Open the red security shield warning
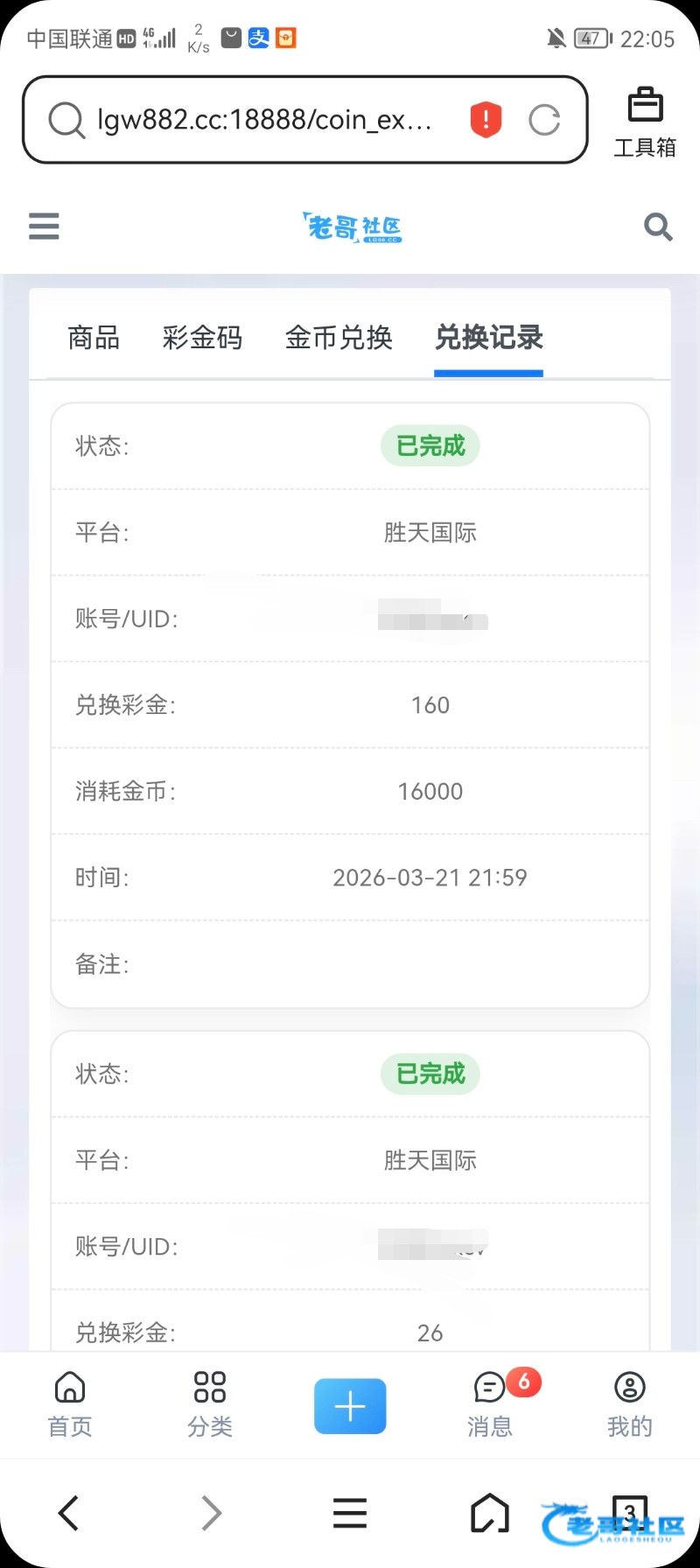Screen dimensions: 700x1568 [x=486, y=120]
